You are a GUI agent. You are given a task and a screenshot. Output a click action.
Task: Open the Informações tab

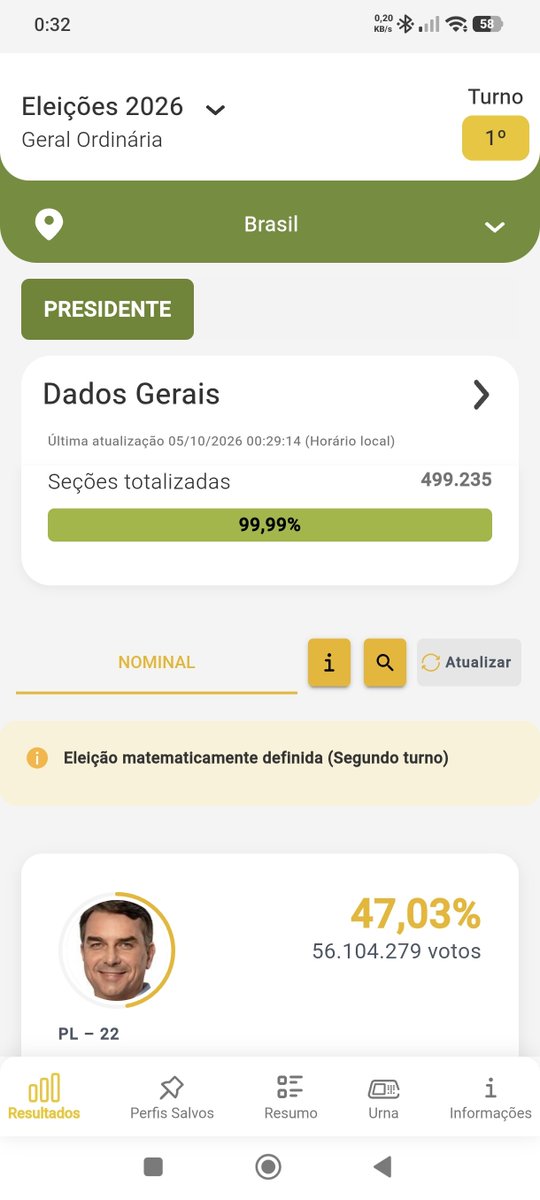coord(490,1097)
